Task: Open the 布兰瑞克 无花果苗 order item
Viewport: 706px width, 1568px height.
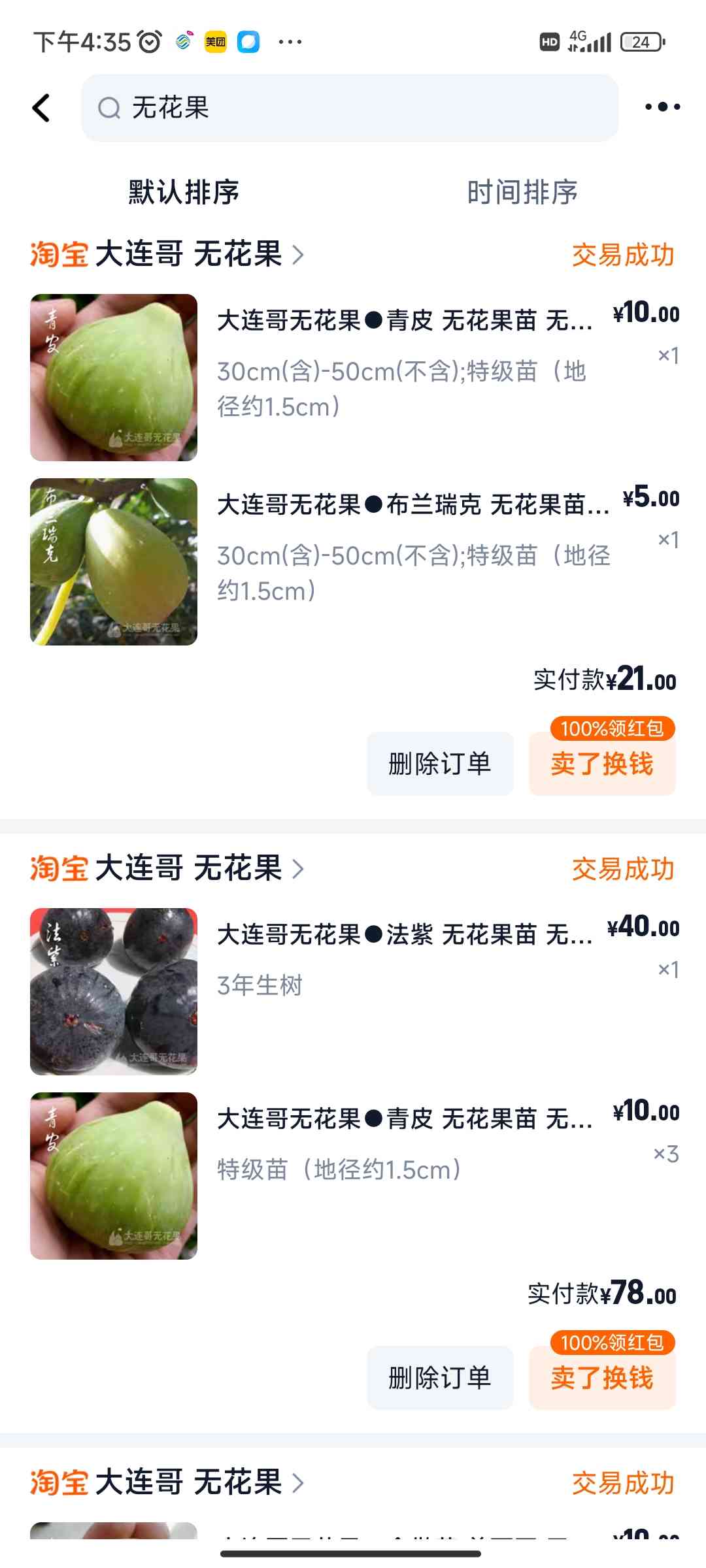Action: pos(354,561)
